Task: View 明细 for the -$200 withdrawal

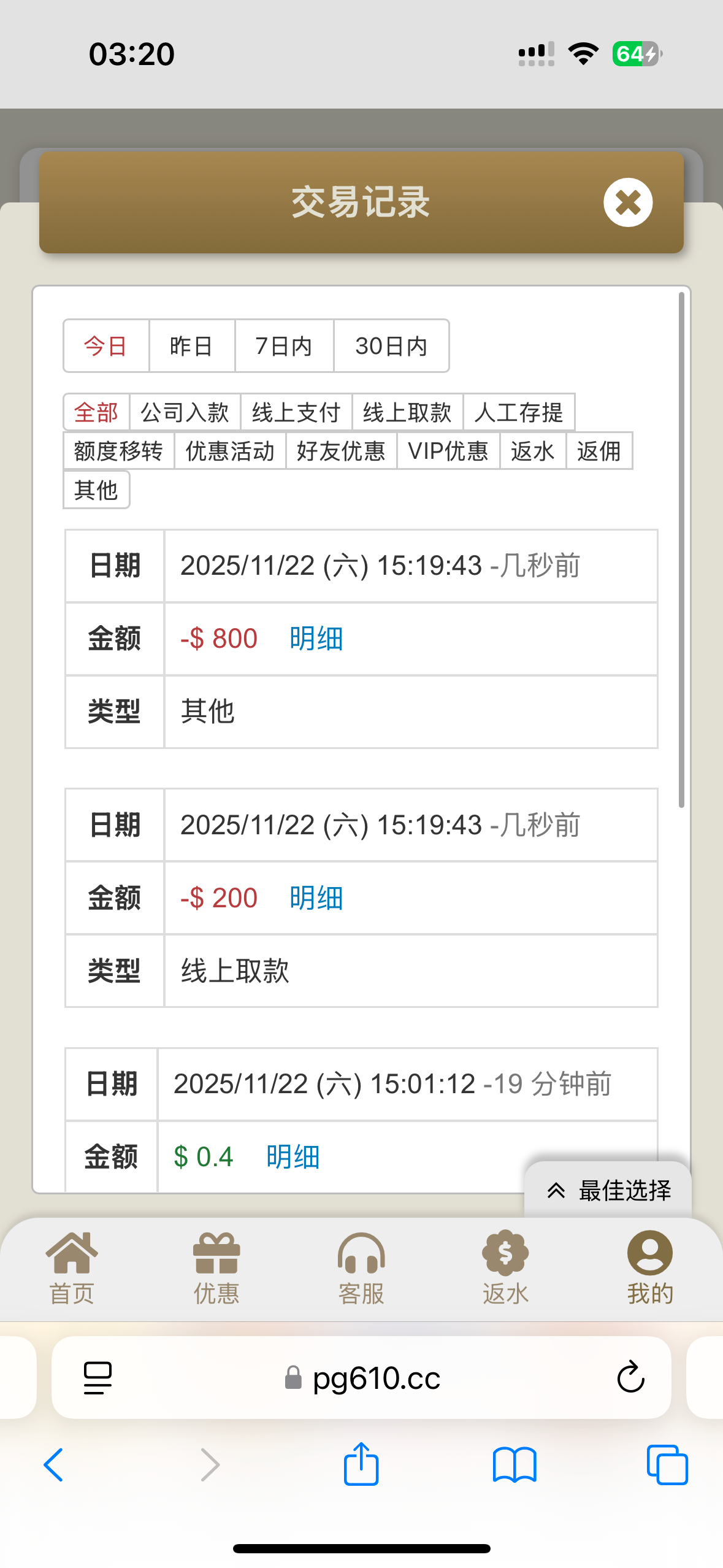Action: [315, 897]
